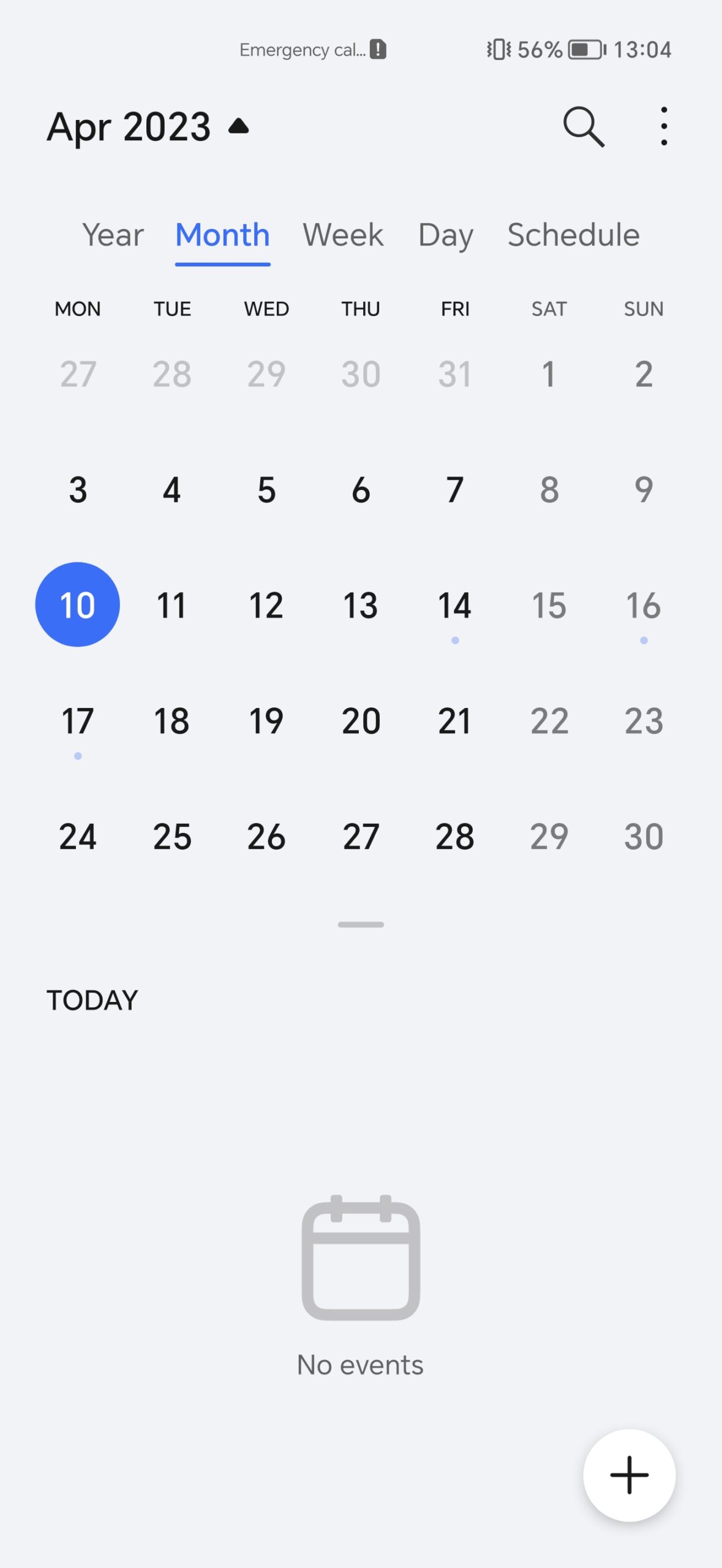
Task: Switch to the Year view tab
Action: tap(113, 235)
